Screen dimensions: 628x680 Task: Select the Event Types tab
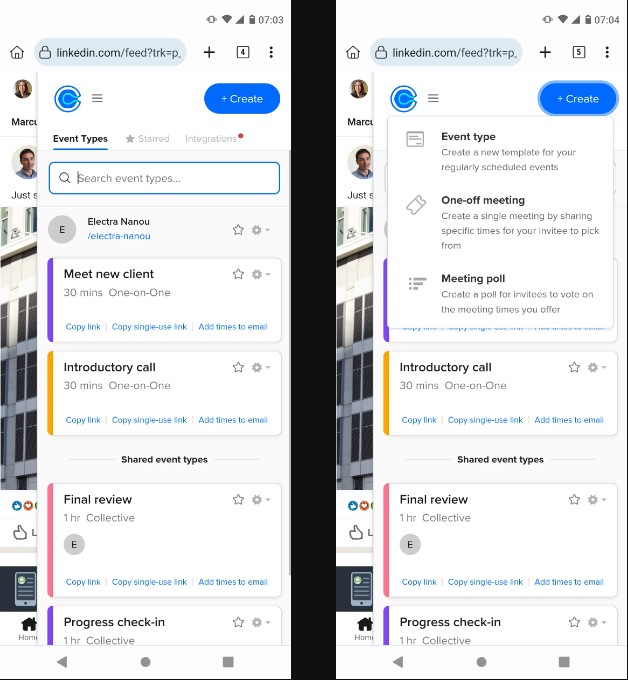tap(80, 139)
